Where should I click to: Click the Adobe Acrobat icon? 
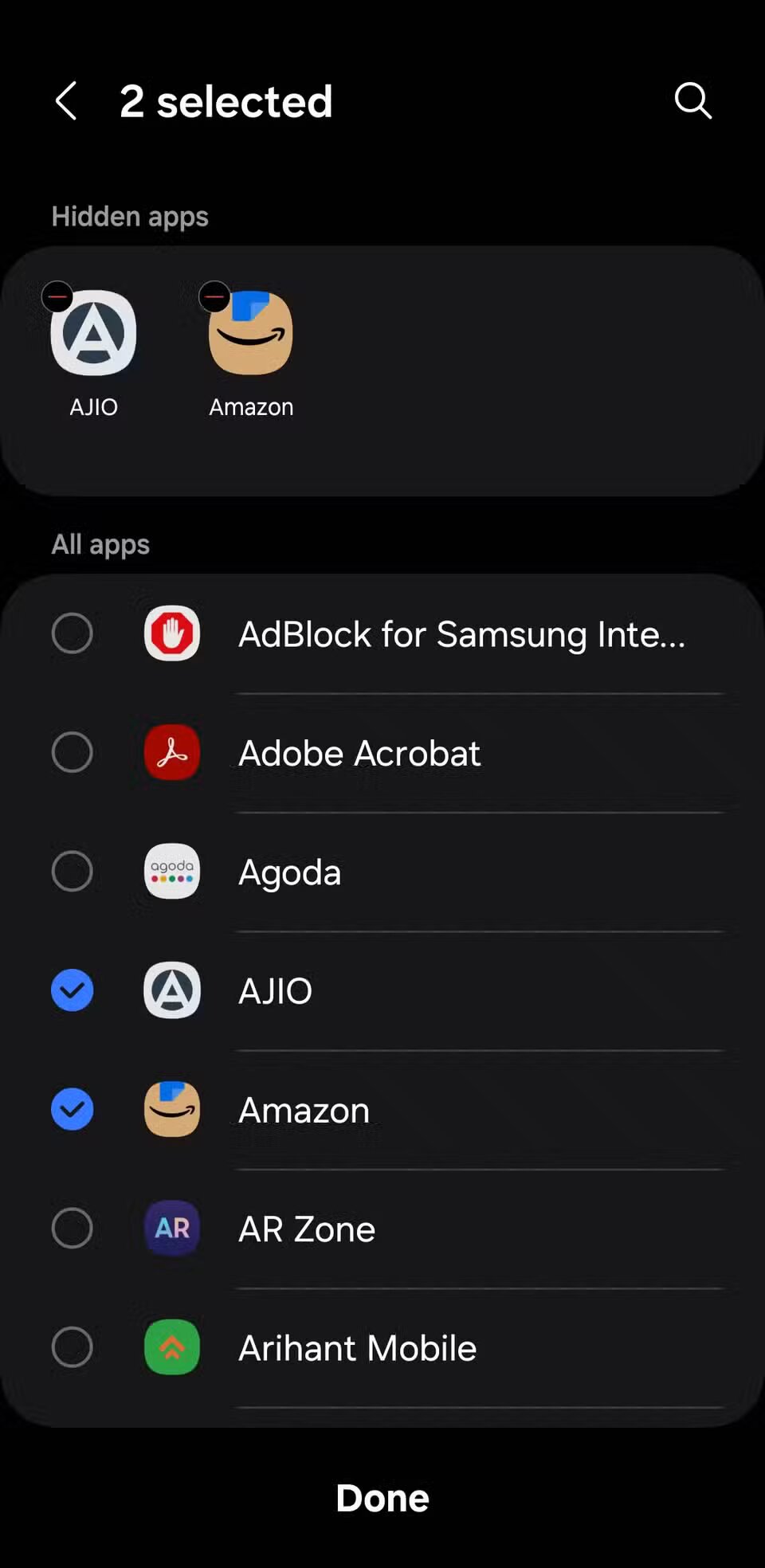click(171, 752)
